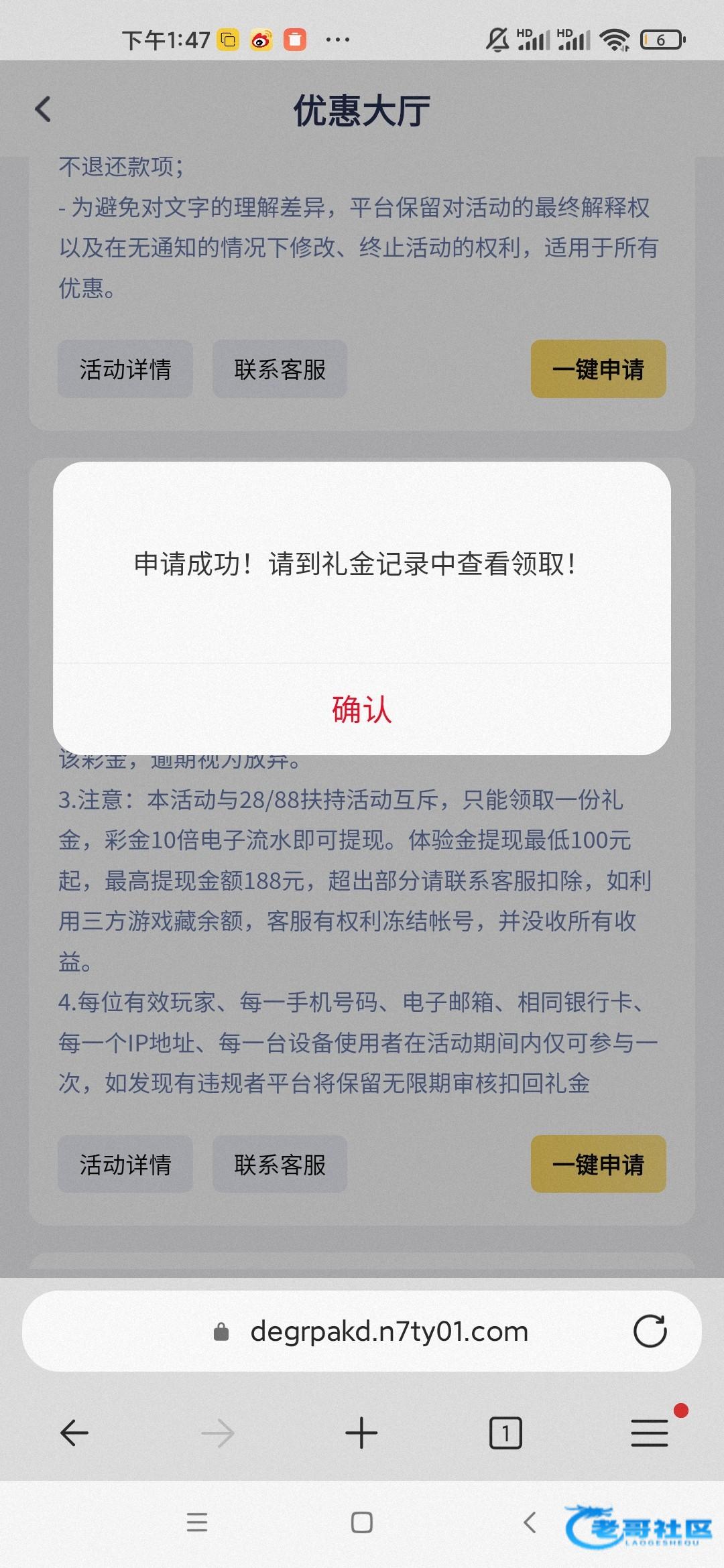Screen dimensions: 724x1568
Task: Open the browser tab switcher
Action: coord(505,1433)
